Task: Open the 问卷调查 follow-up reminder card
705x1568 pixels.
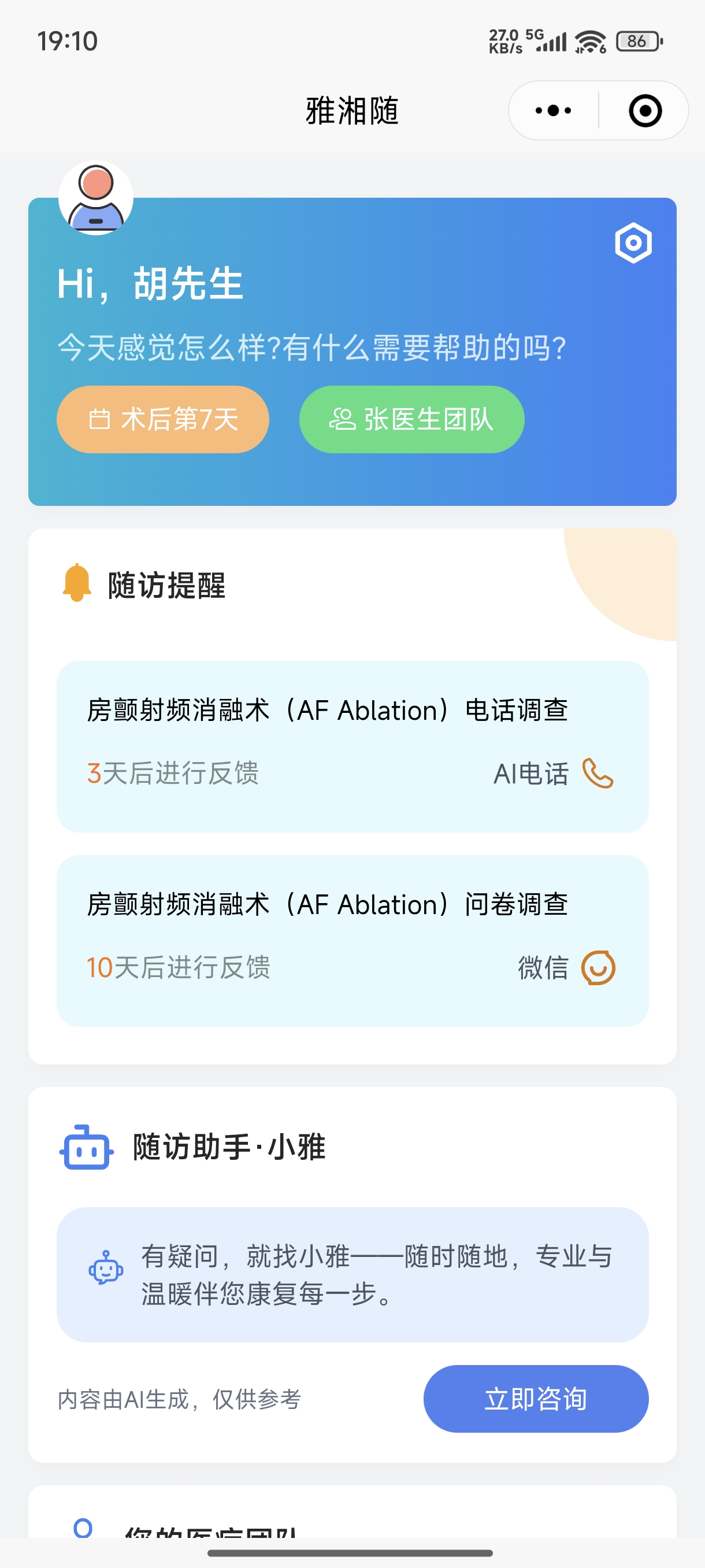Action: (x=352, y=941)
